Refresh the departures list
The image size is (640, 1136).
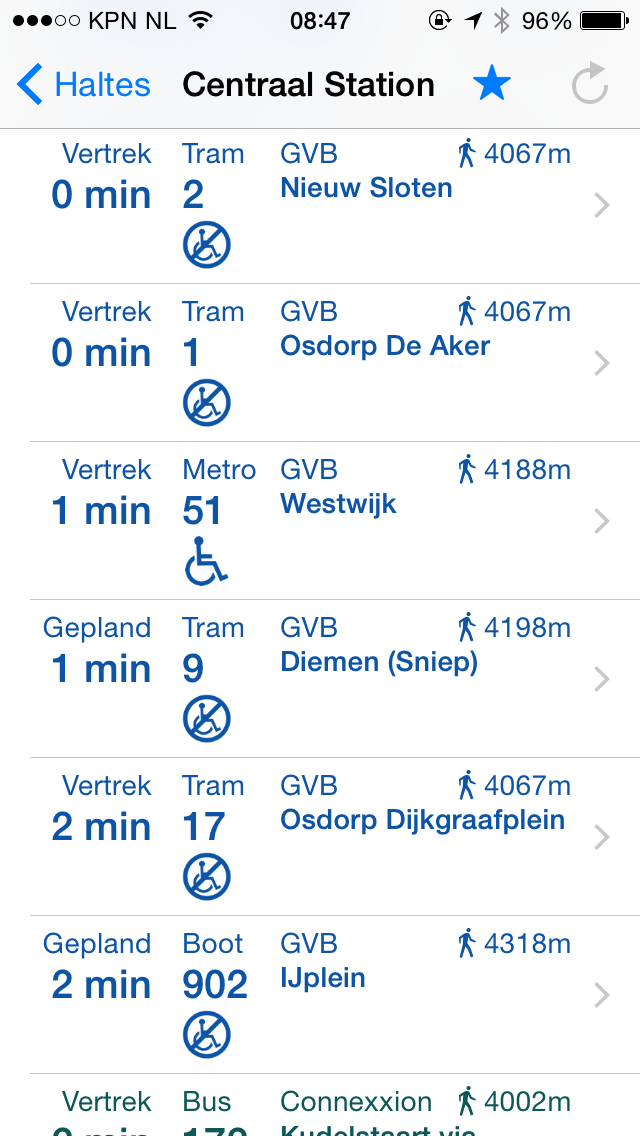pyautogui.click(x=589, y=84)
